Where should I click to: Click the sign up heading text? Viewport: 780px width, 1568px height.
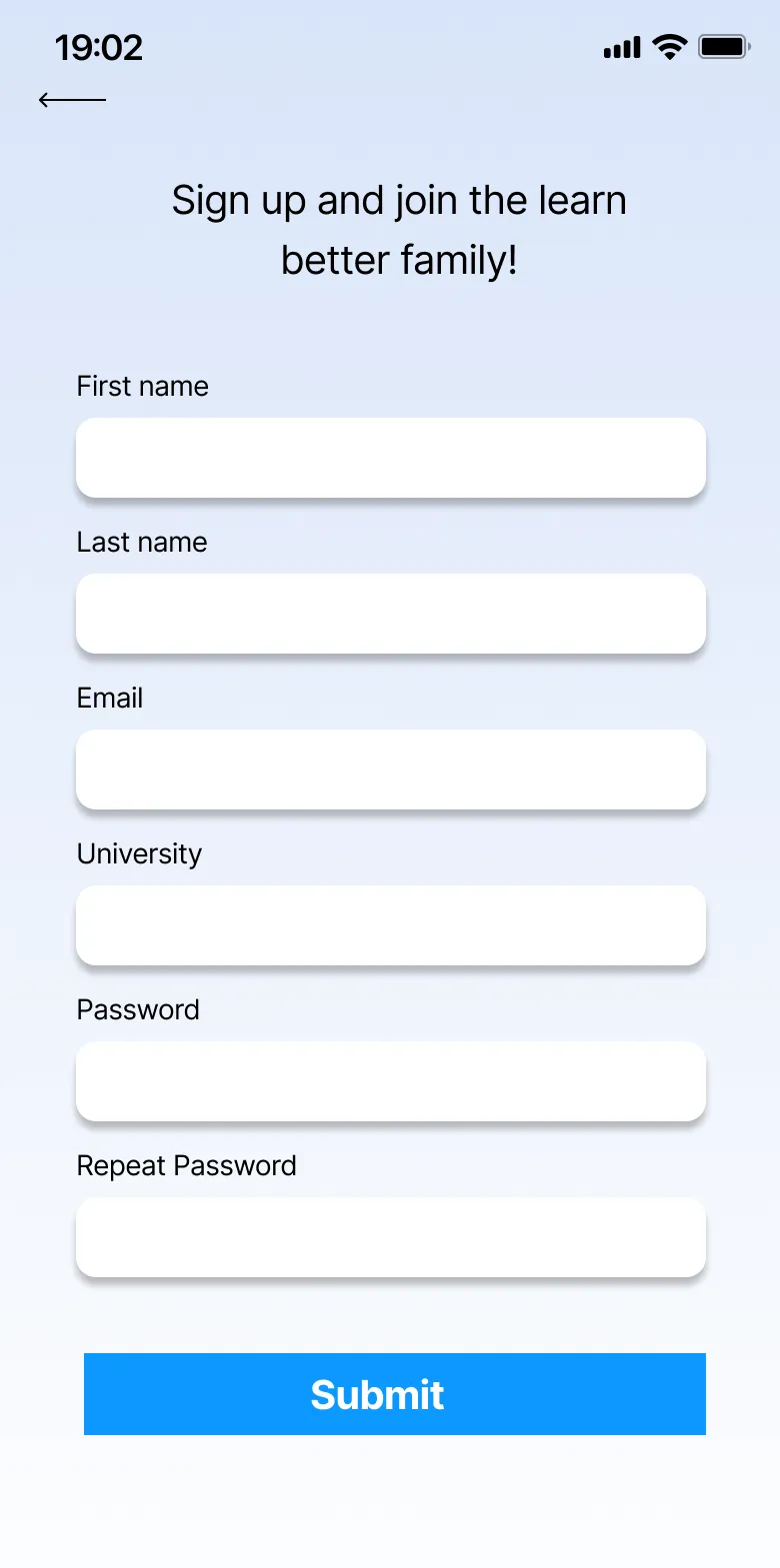(x=399, y=229)
